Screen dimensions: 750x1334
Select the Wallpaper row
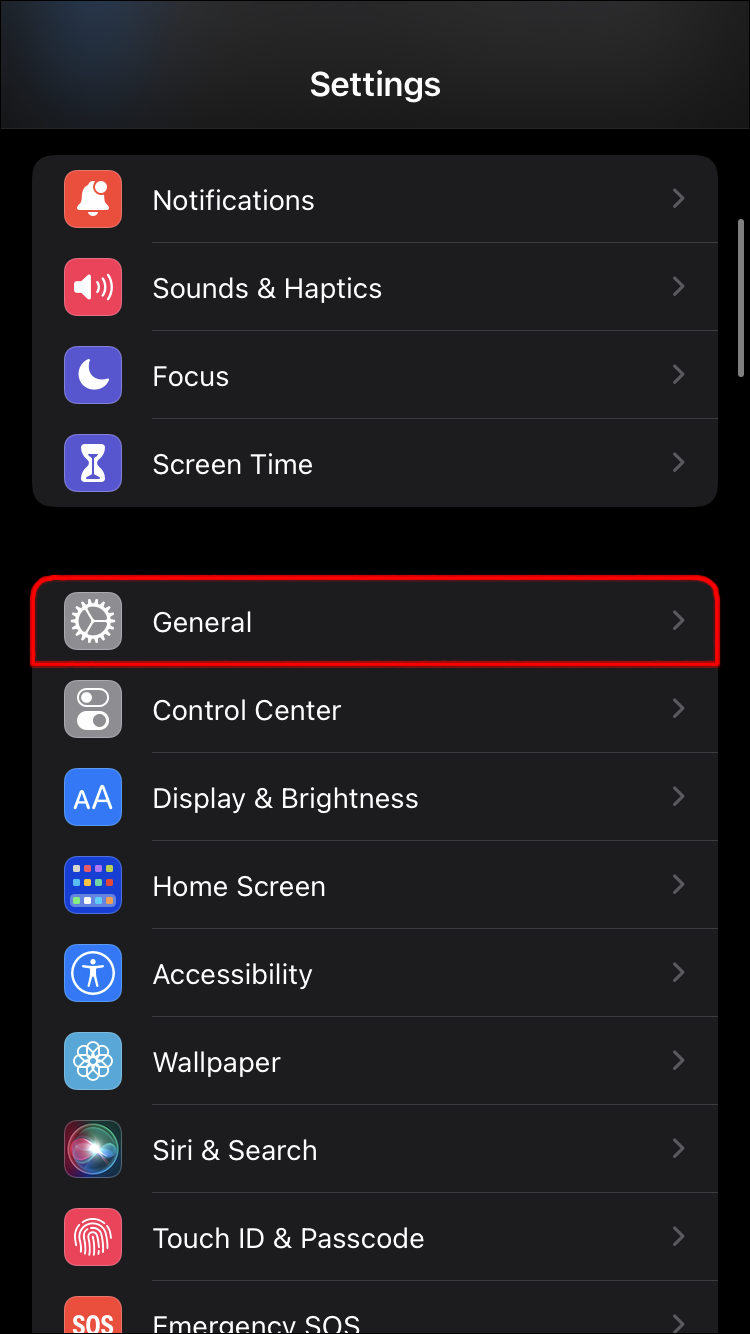point(375,1061)
